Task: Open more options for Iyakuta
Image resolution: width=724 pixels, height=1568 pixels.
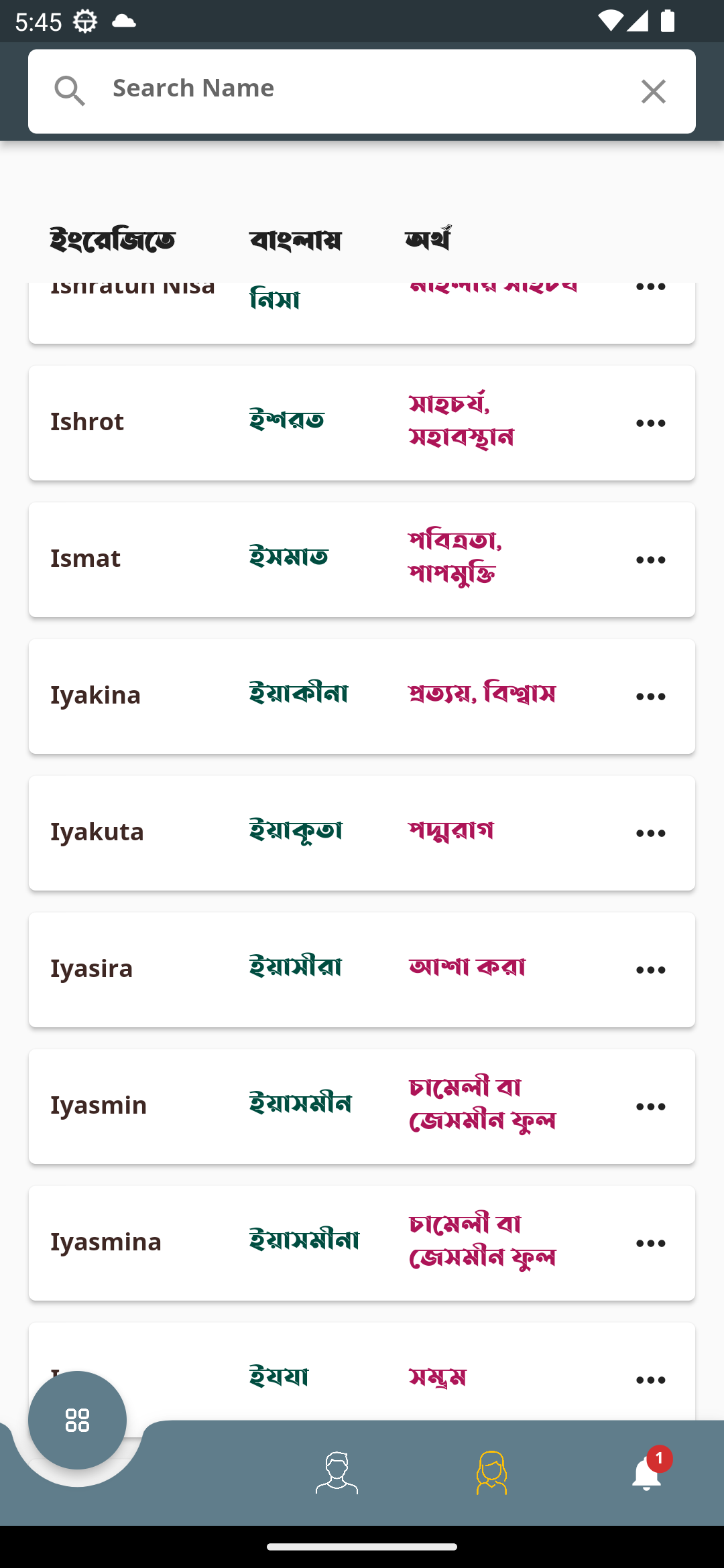Action: point(650,833)
